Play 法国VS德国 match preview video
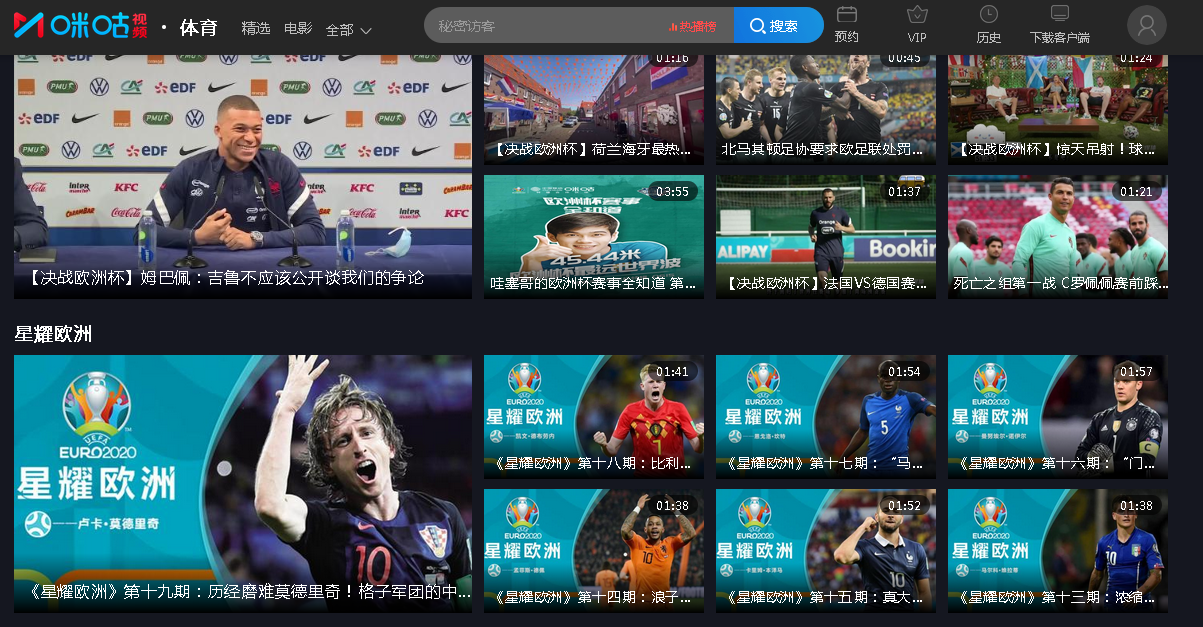Viewport: 1203px width, 627px height. [x=825, y=236]
